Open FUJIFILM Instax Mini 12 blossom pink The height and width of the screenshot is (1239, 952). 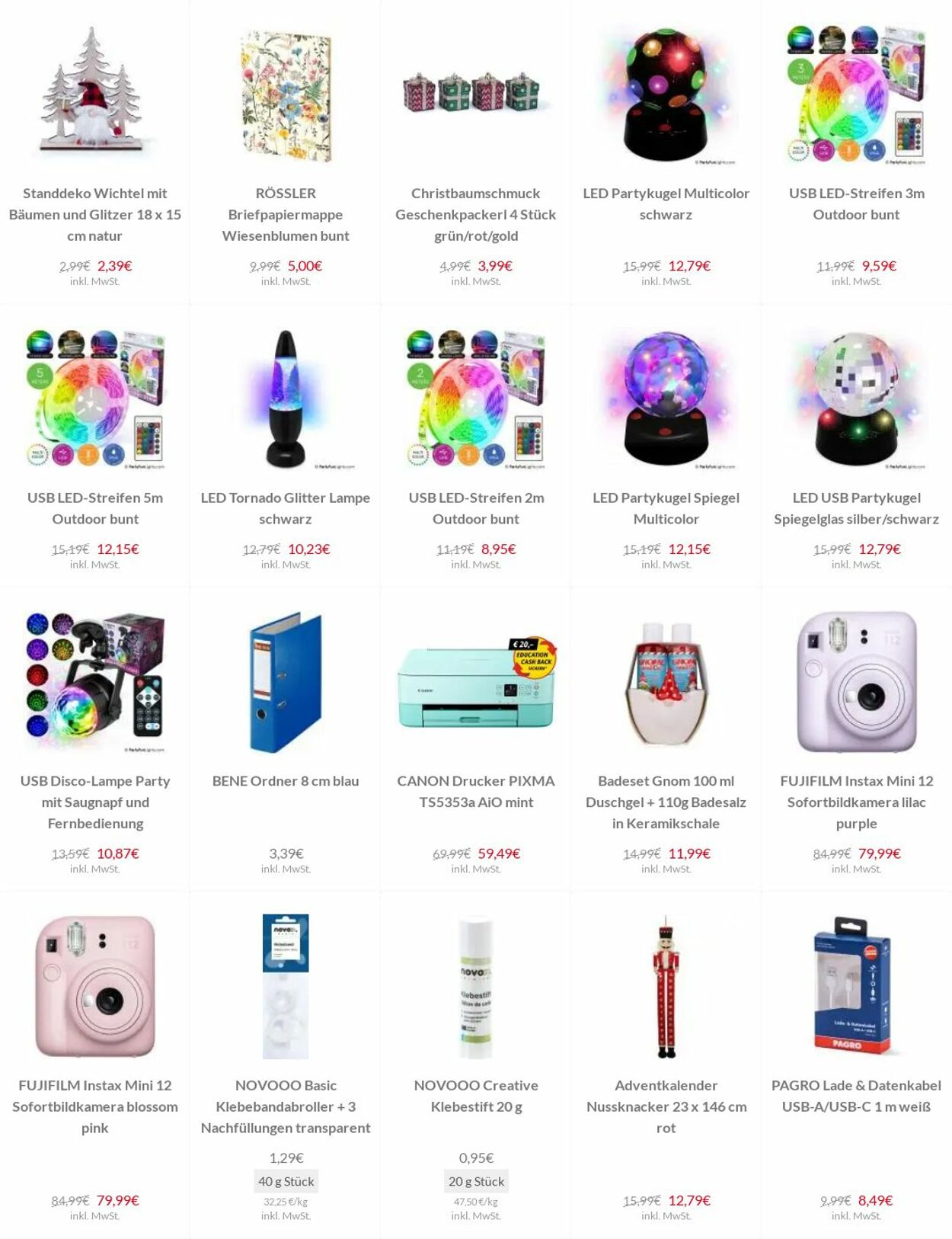(94, 1106)
